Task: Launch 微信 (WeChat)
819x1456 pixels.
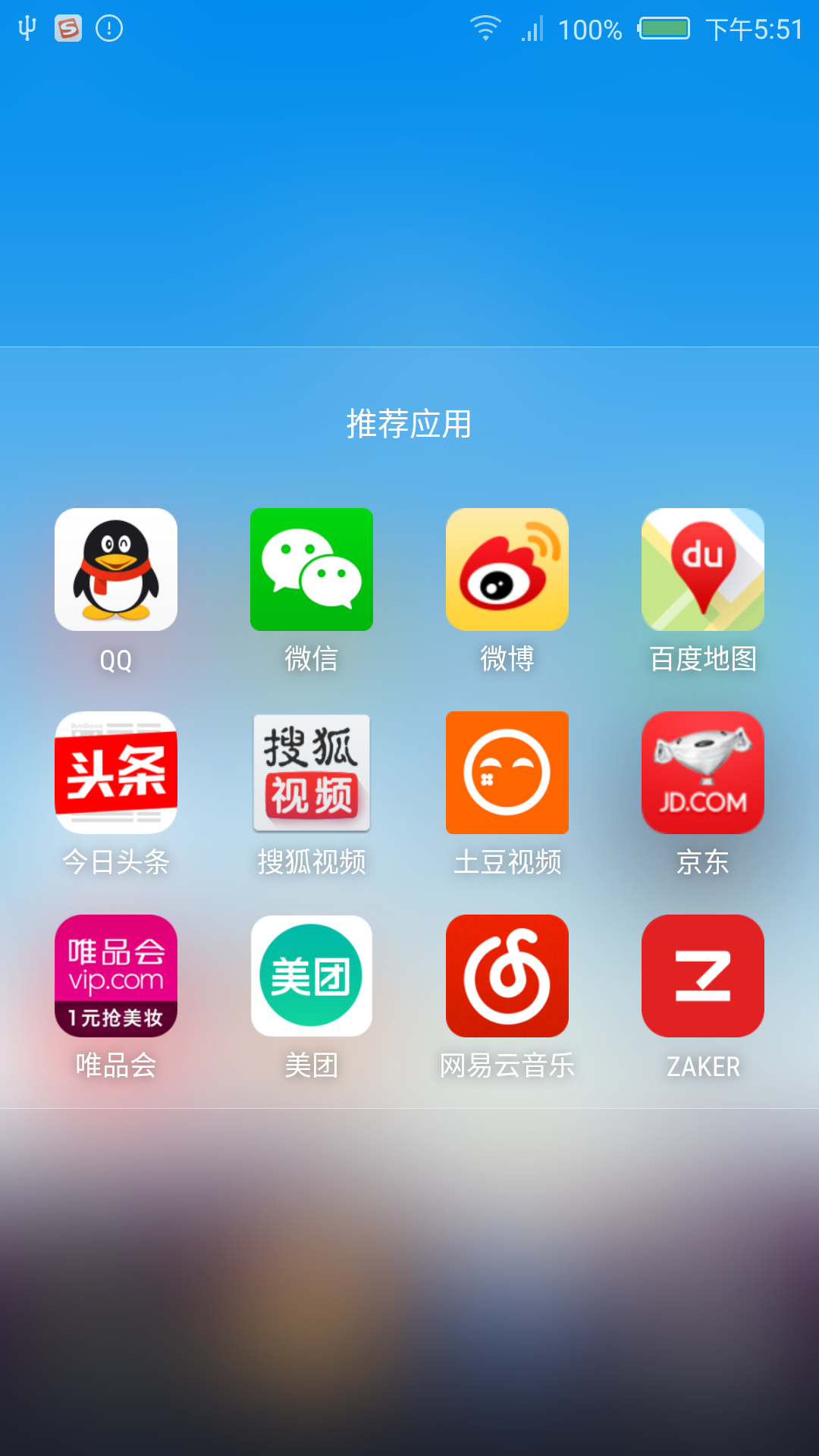Action: coord(312,570)
